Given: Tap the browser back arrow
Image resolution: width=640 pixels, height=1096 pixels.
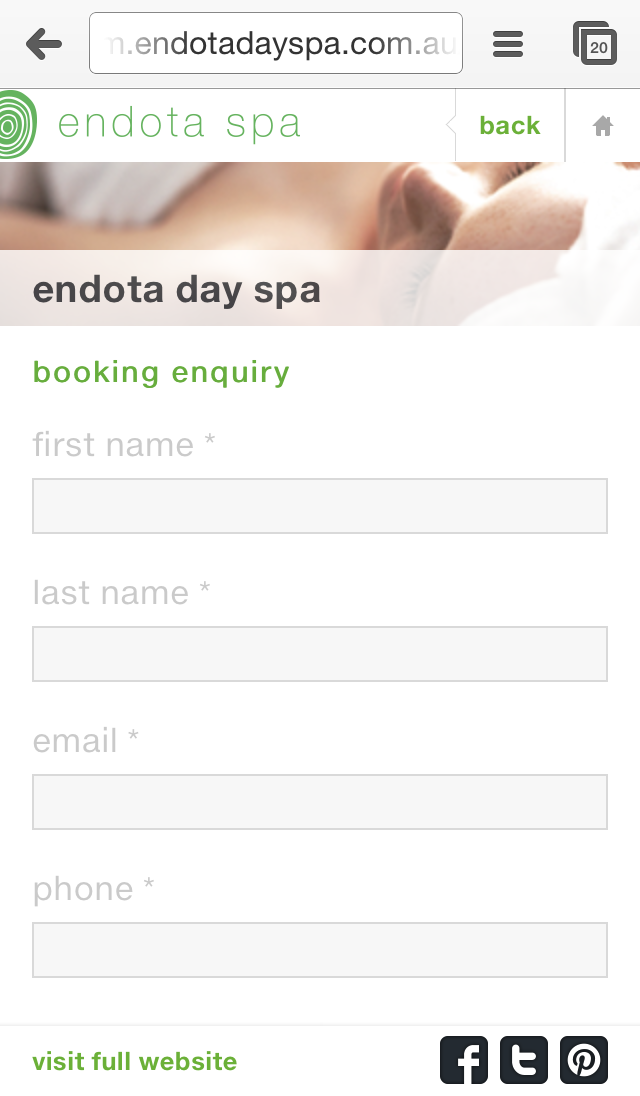Looking at the screenshot, I should [43, 44].
